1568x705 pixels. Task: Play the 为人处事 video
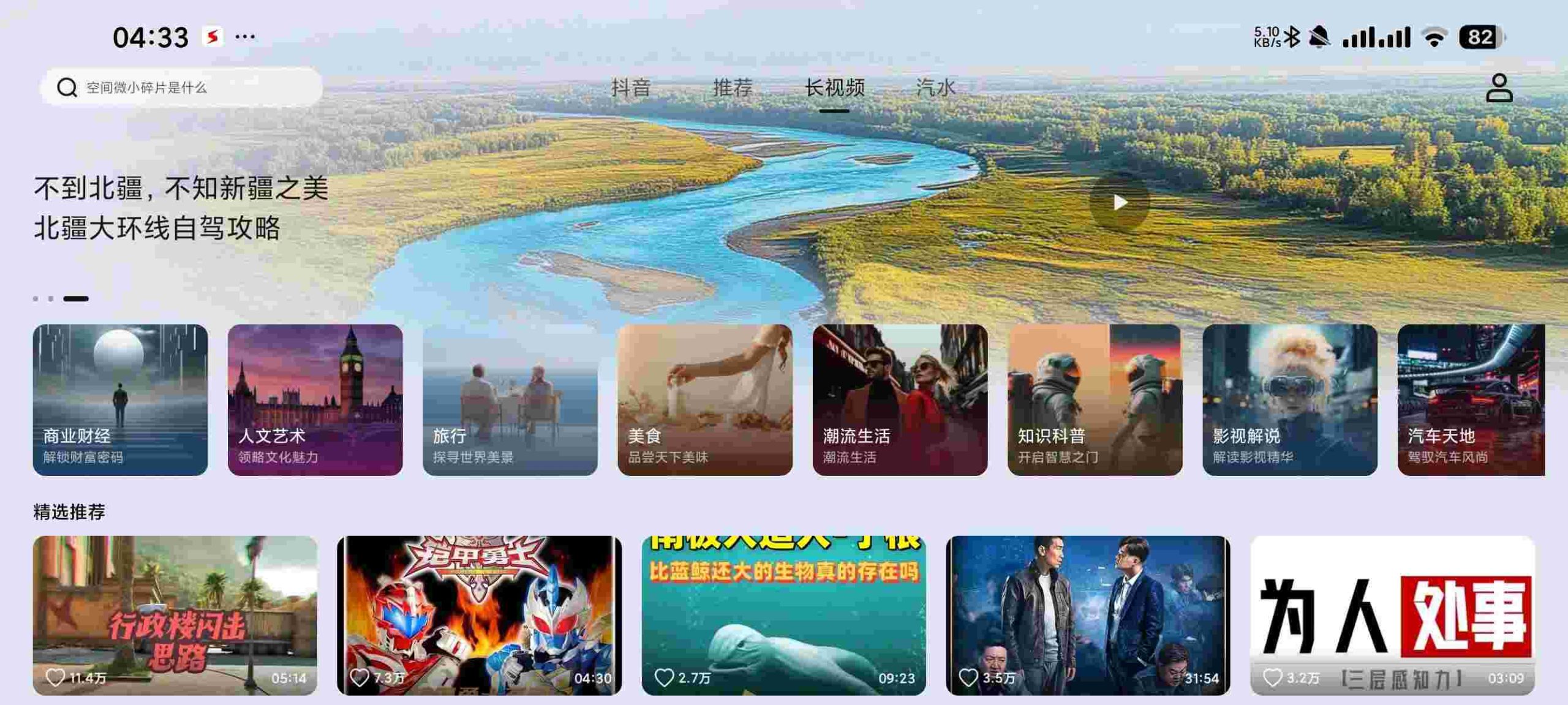click(1392, 614)
